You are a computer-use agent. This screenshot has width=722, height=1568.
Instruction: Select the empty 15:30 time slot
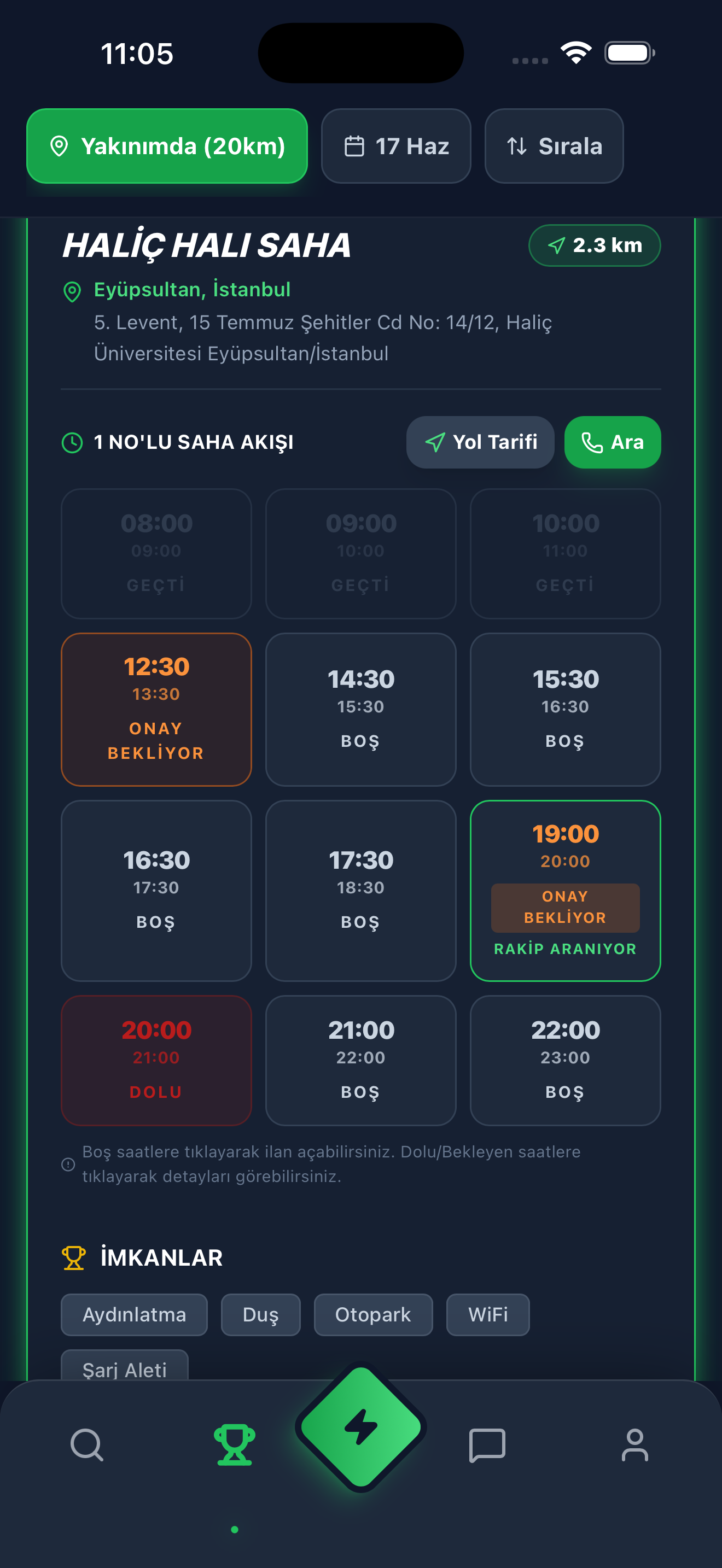[565, 710]
